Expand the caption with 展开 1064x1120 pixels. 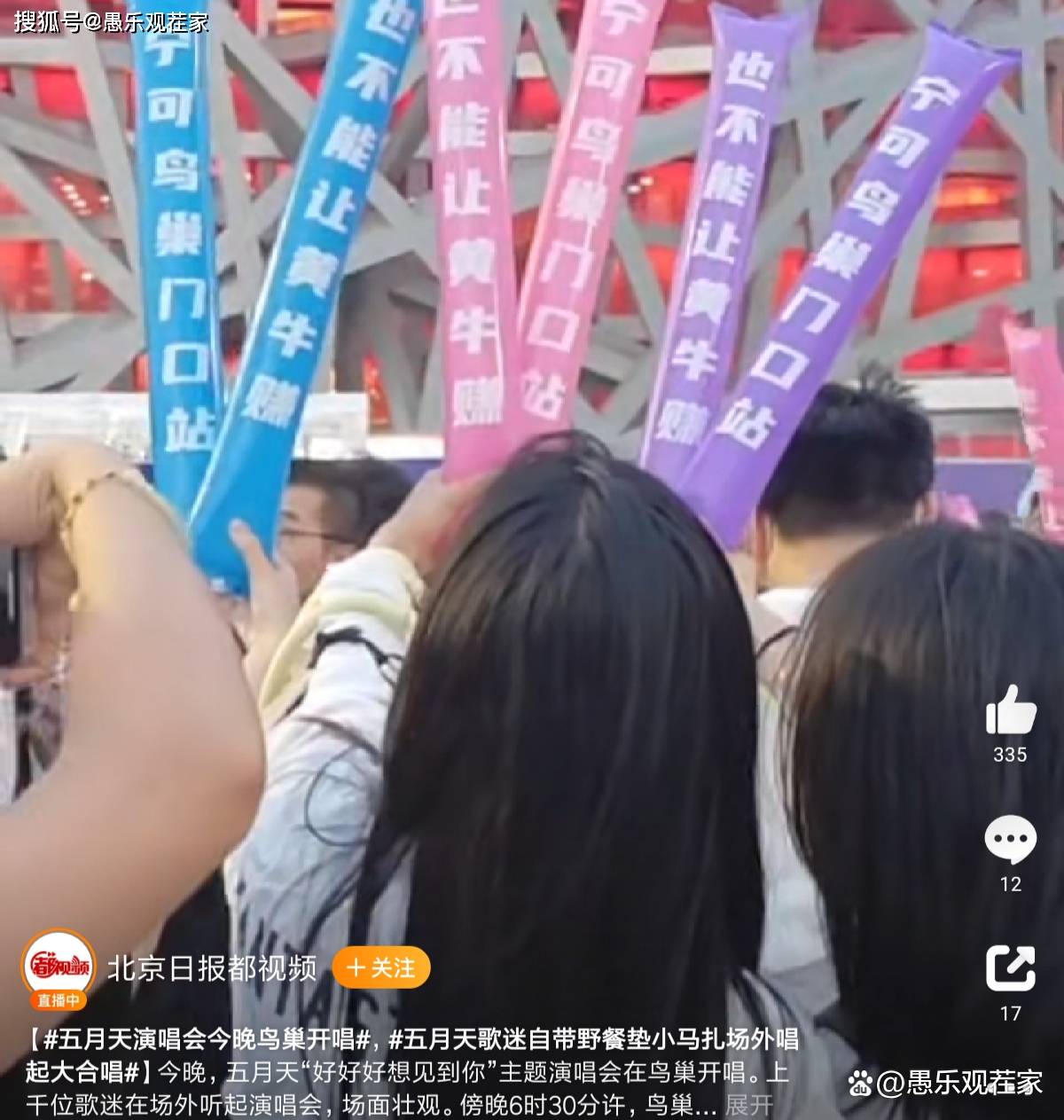[x=749, y=1105]
